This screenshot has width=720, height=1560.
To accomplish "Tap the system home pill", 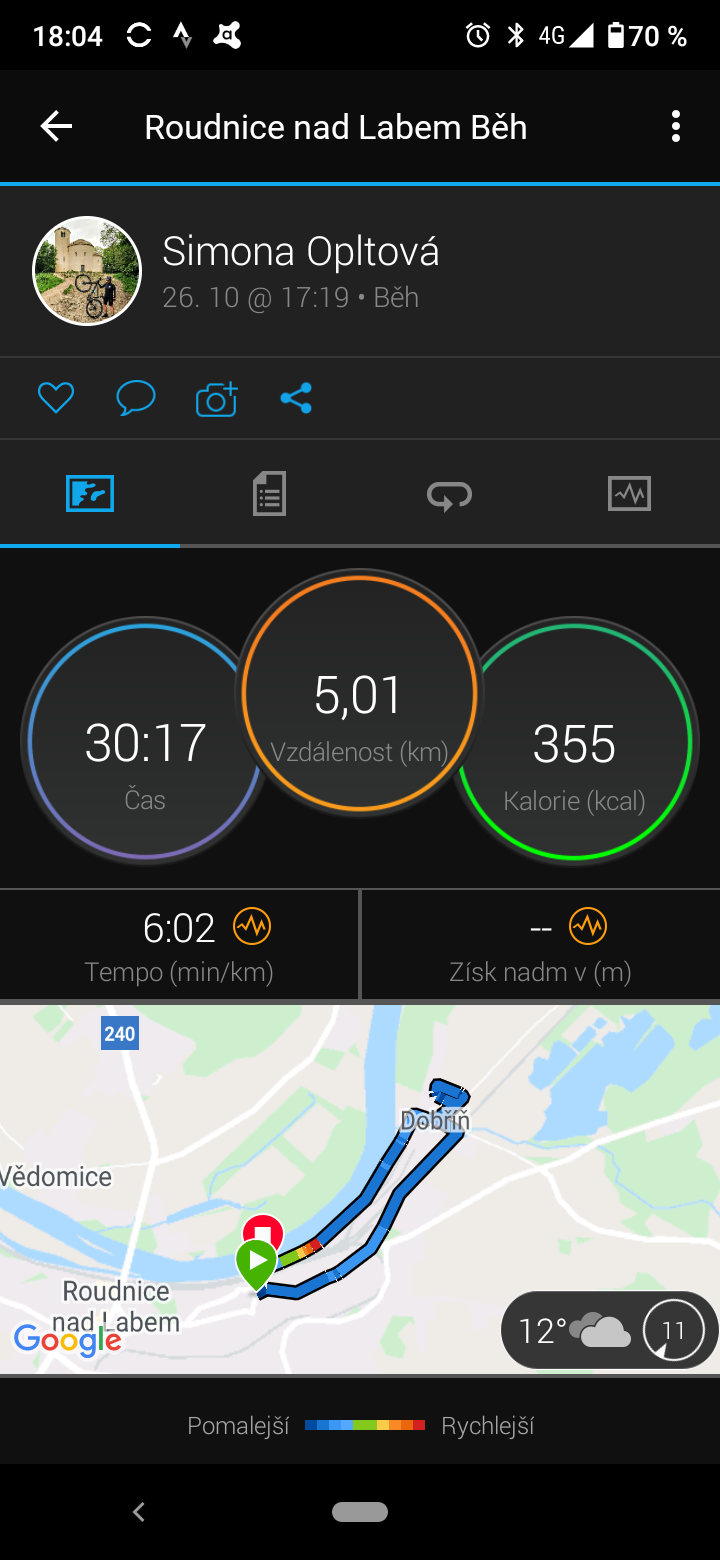I will (x=360, y=1512).
